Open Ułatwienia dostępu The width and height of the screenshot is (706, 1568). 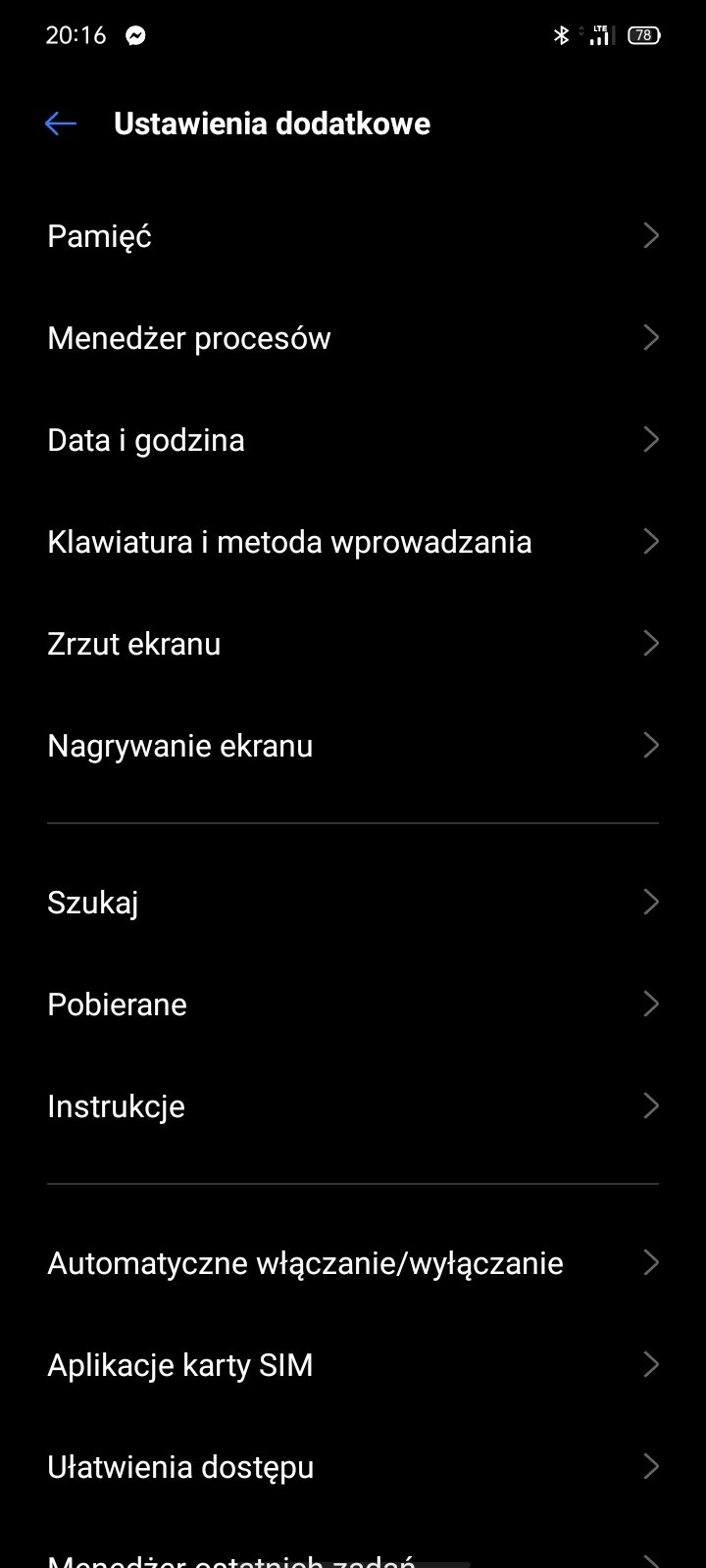(353, 1467)
